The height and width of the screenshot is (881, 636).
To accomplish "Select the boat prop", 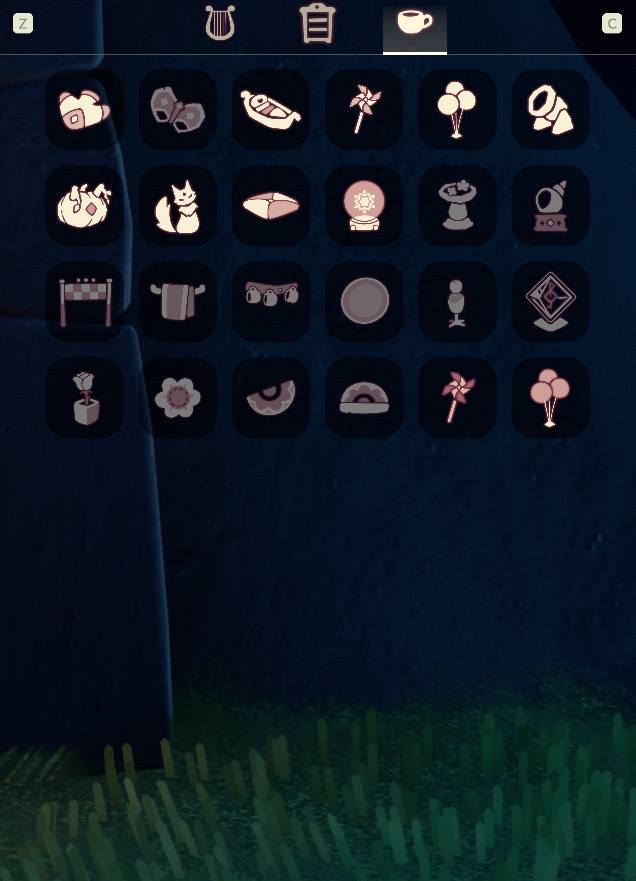I will 271,109.
